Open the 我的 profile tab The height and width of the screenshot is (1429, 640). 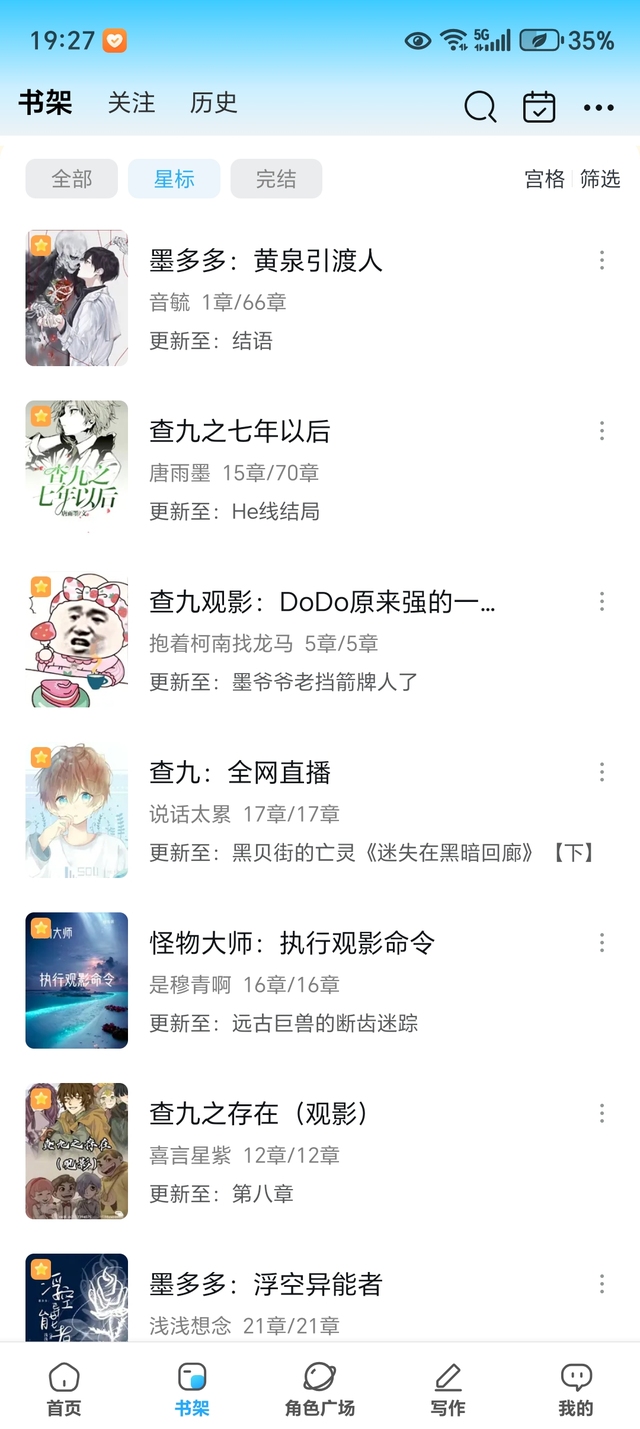tap(576, 1389)
